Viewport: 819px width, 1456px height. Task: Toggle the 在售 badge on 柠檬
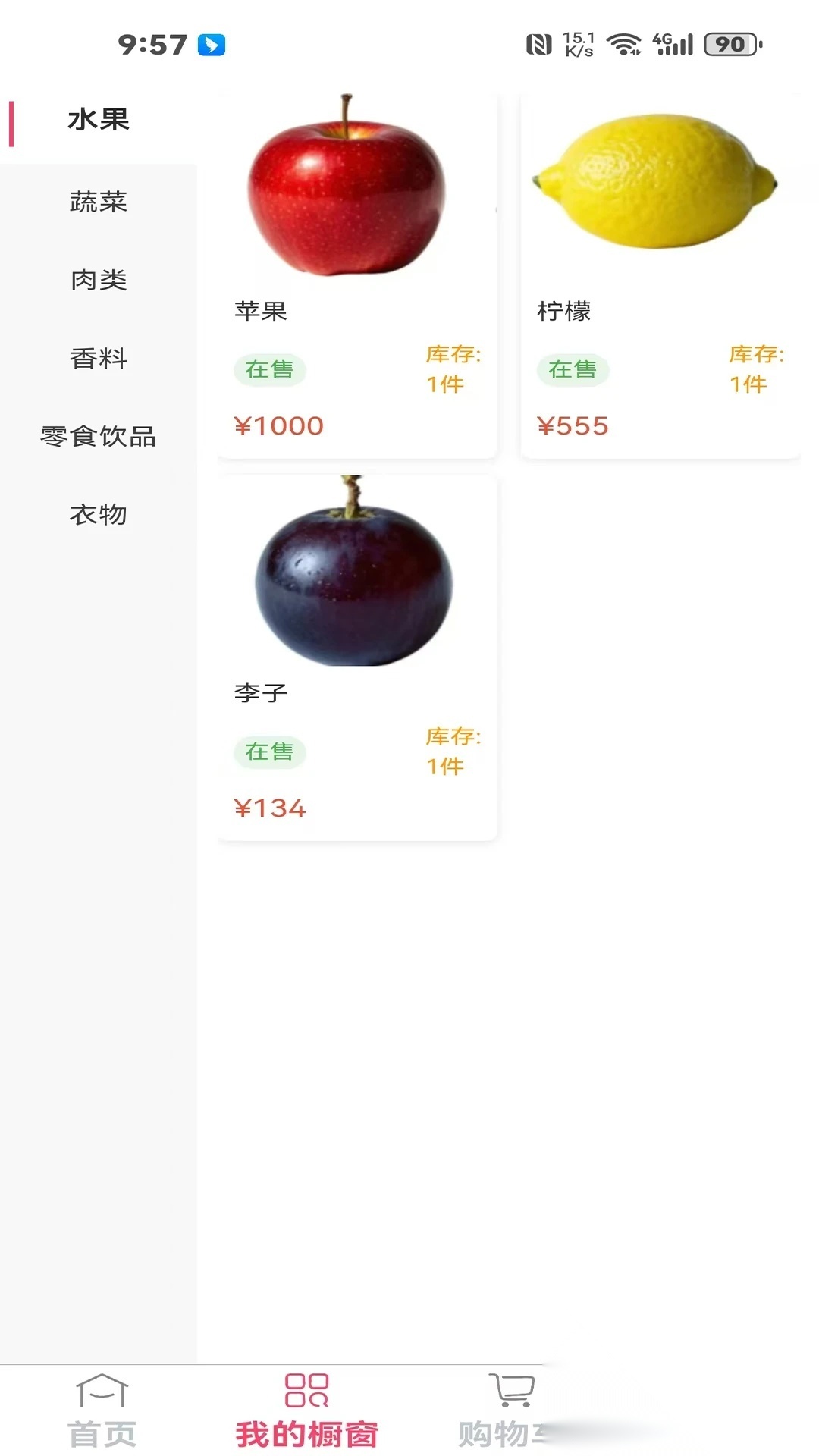click(573, 369)
